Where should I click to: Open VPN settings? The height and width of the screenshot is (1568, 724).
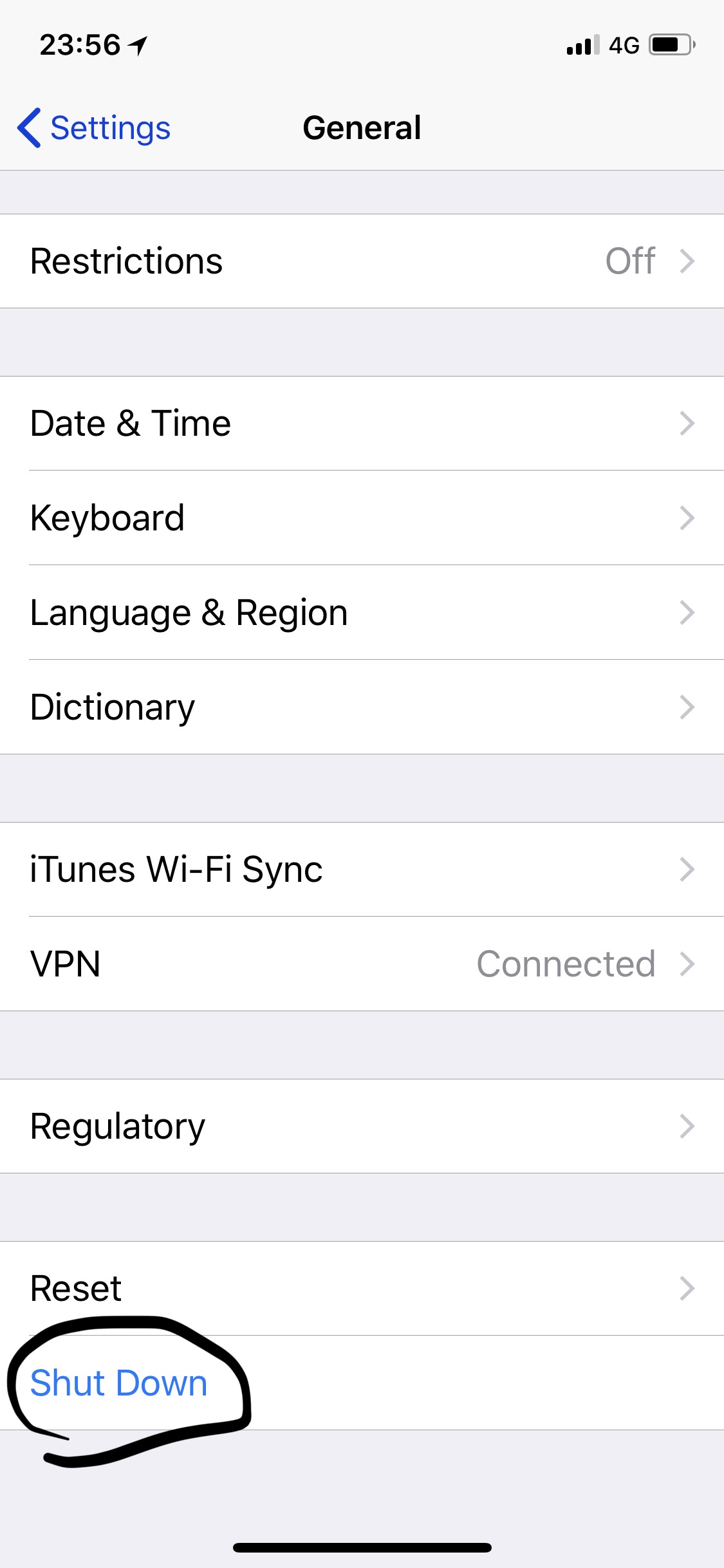coord(362,964)
